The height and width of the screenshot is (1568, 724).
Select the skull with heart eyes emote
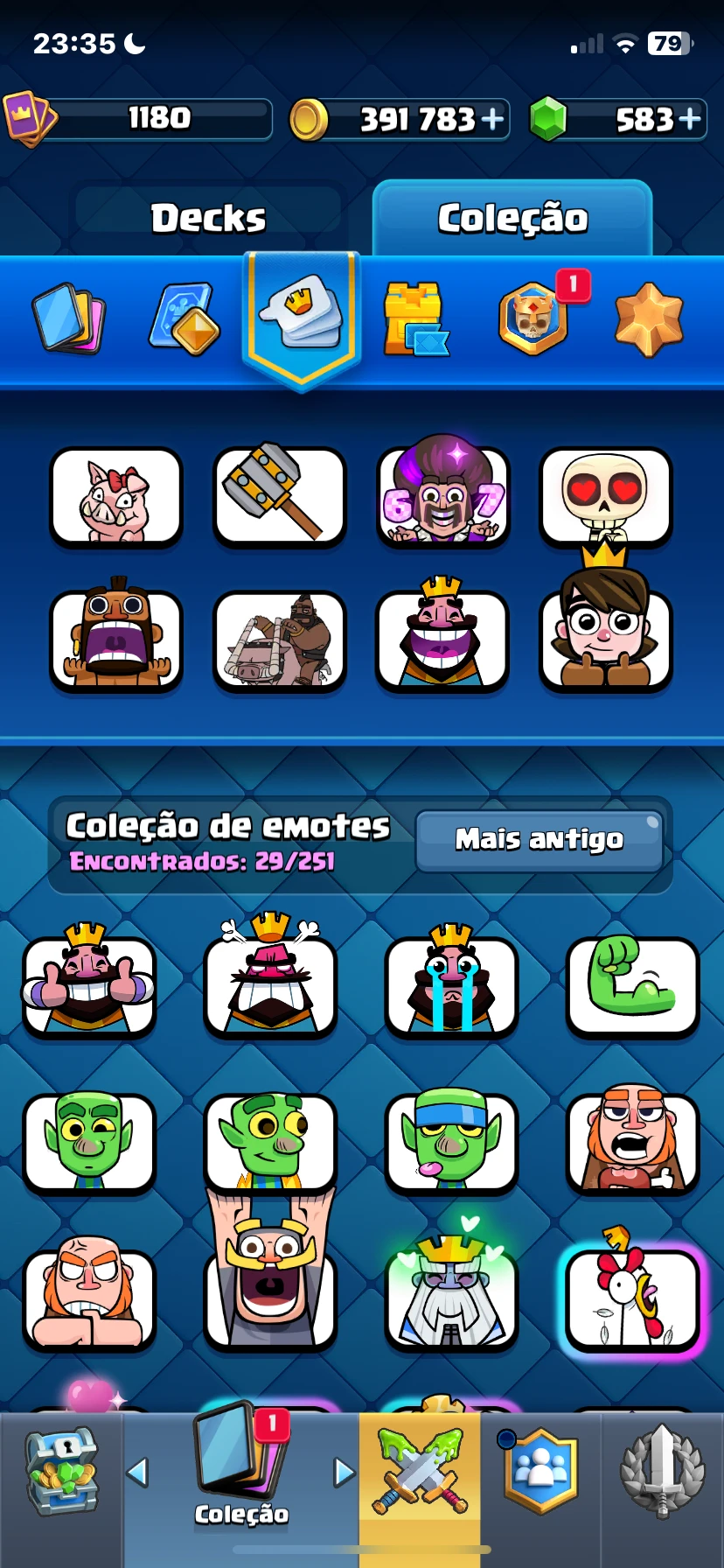(606, 495)
